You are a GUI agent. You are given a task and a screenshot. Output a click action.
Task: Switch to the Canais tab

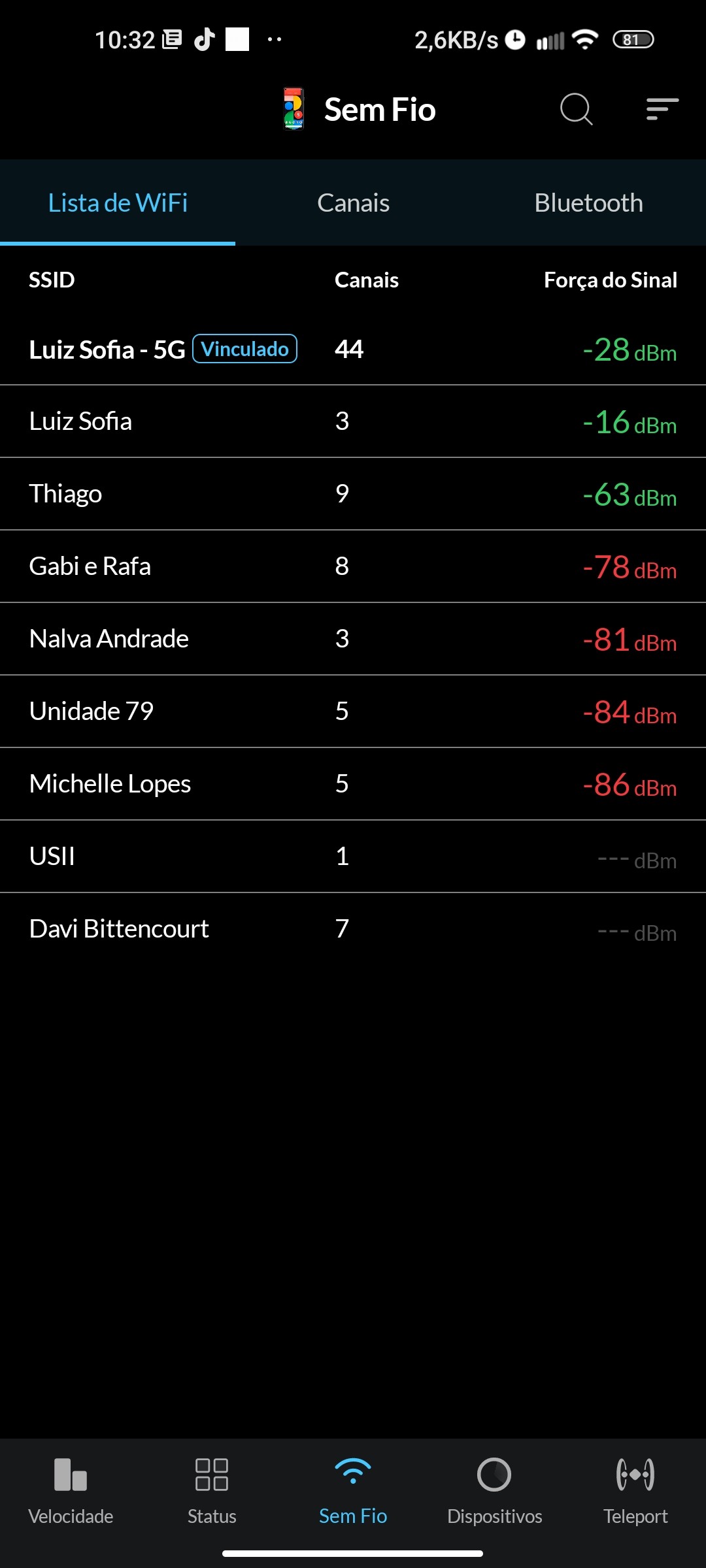pos(353,203)
